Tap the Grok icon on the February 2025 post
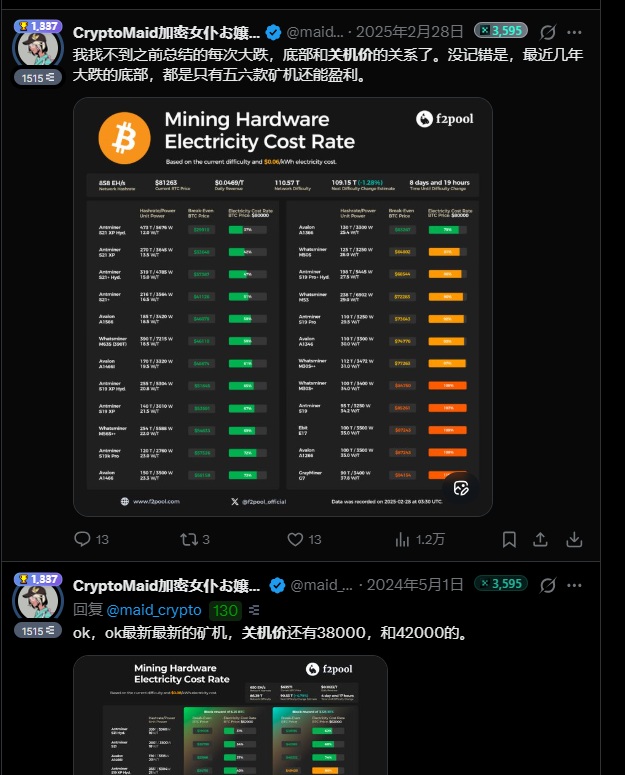 pyautogui.click(x=576, y=31)
